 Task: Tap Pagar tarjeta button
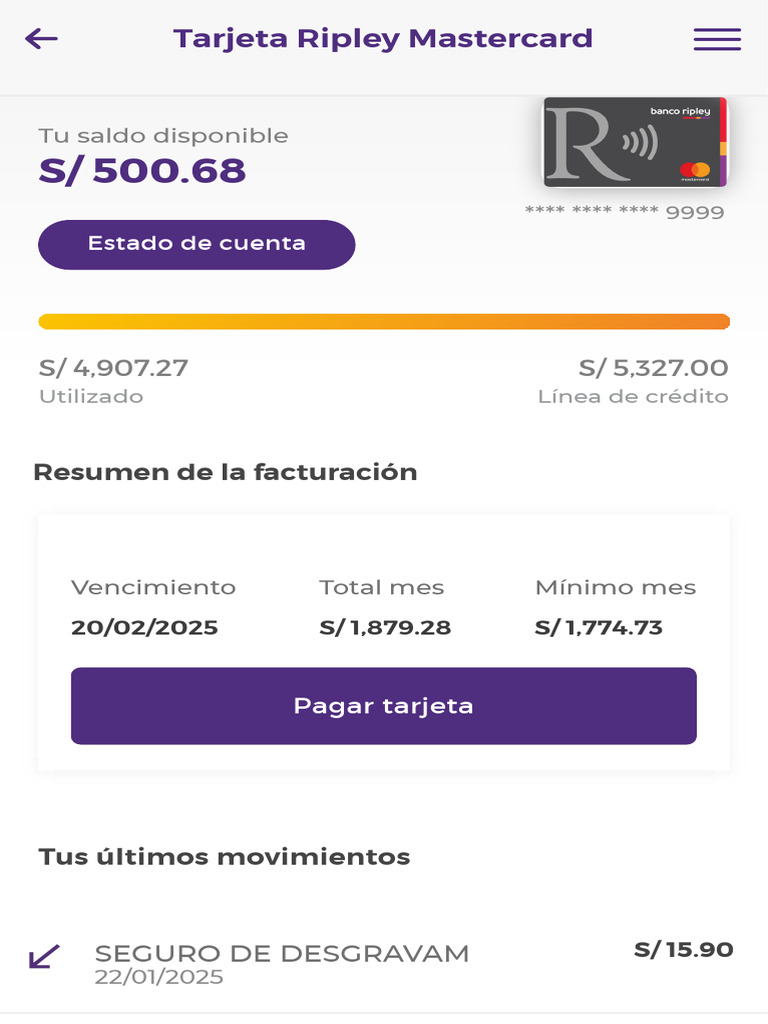coord(384,705)
